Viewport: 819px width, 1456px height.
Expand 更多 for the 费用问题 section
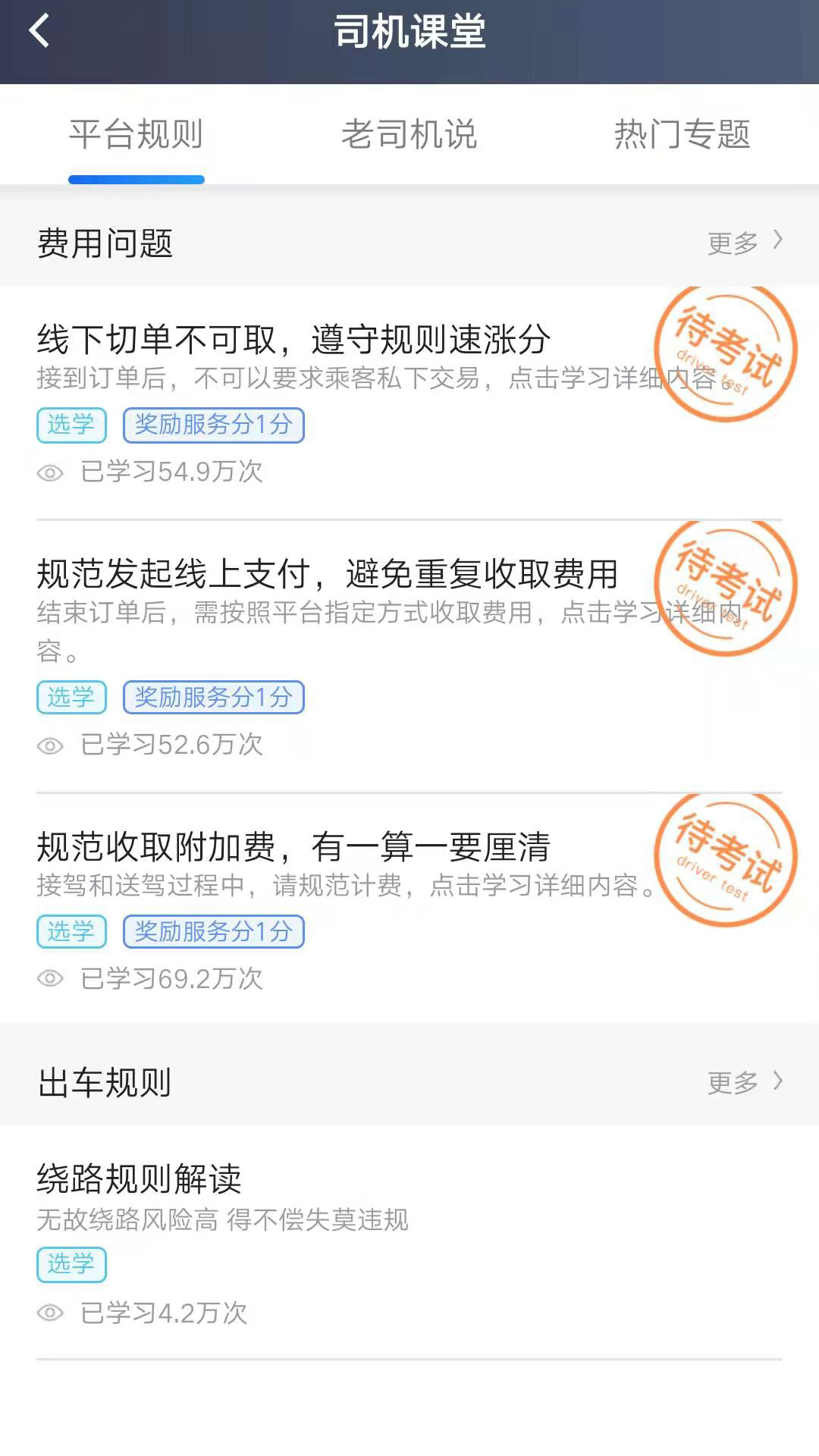[x=733, y=242]
